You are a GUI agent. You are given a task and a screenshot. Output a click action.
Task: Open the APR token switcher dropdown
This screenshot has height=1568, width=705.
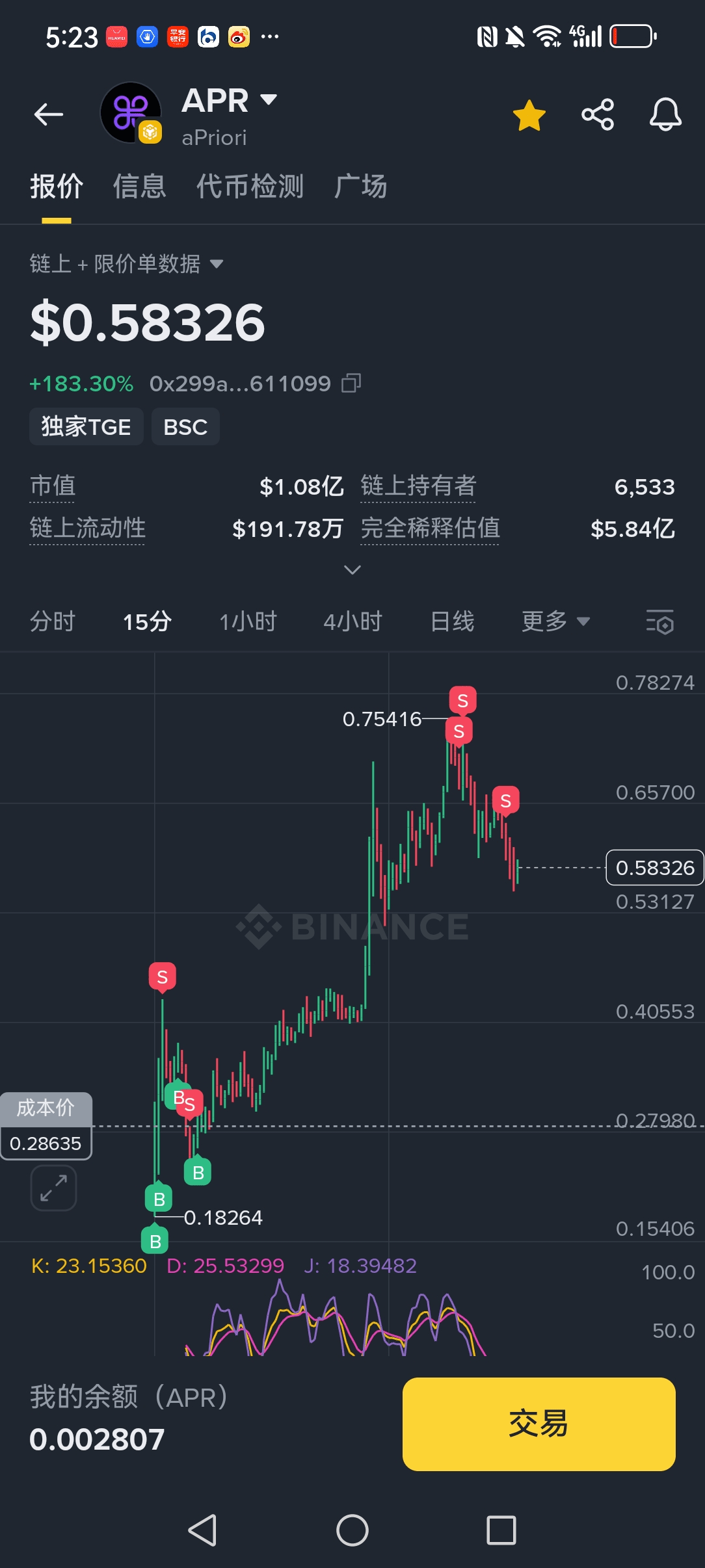click(269, 100)
